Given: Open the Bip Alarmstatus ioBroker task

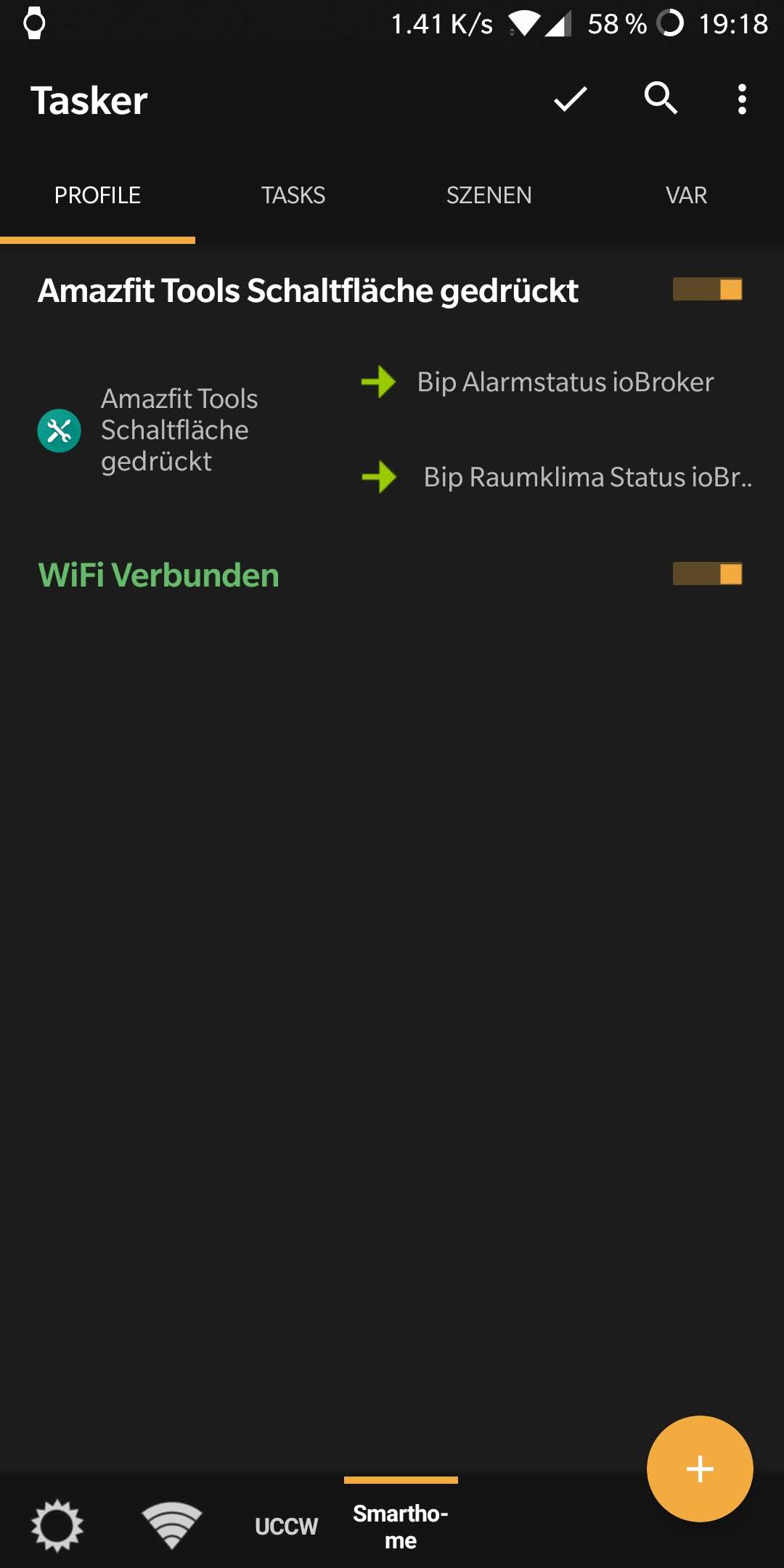Looking at the screenshot, I should pyautogui.click(x=565, y=383).
